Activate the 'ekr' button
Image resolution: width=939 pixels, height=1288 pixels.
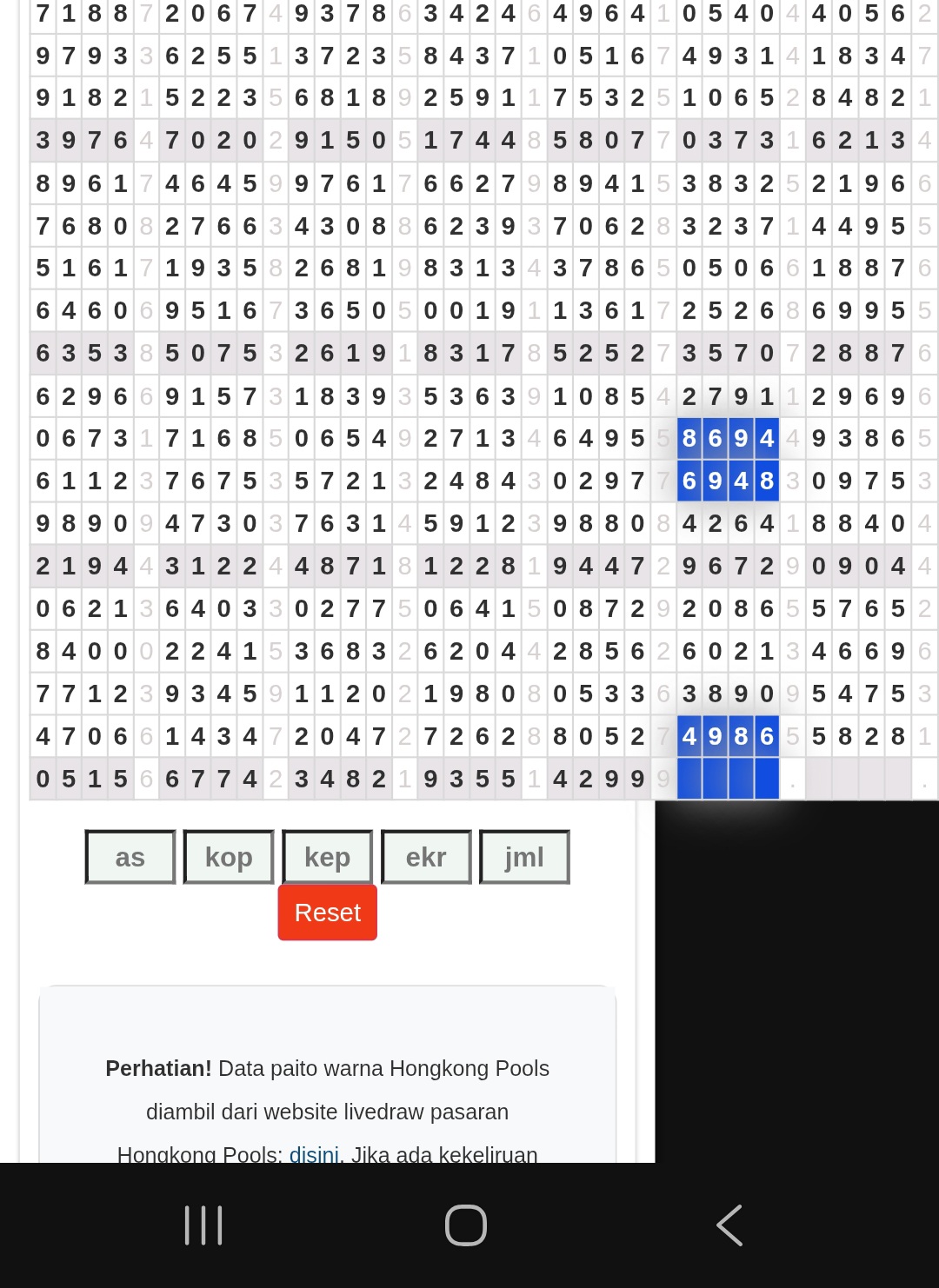(426, 857)
